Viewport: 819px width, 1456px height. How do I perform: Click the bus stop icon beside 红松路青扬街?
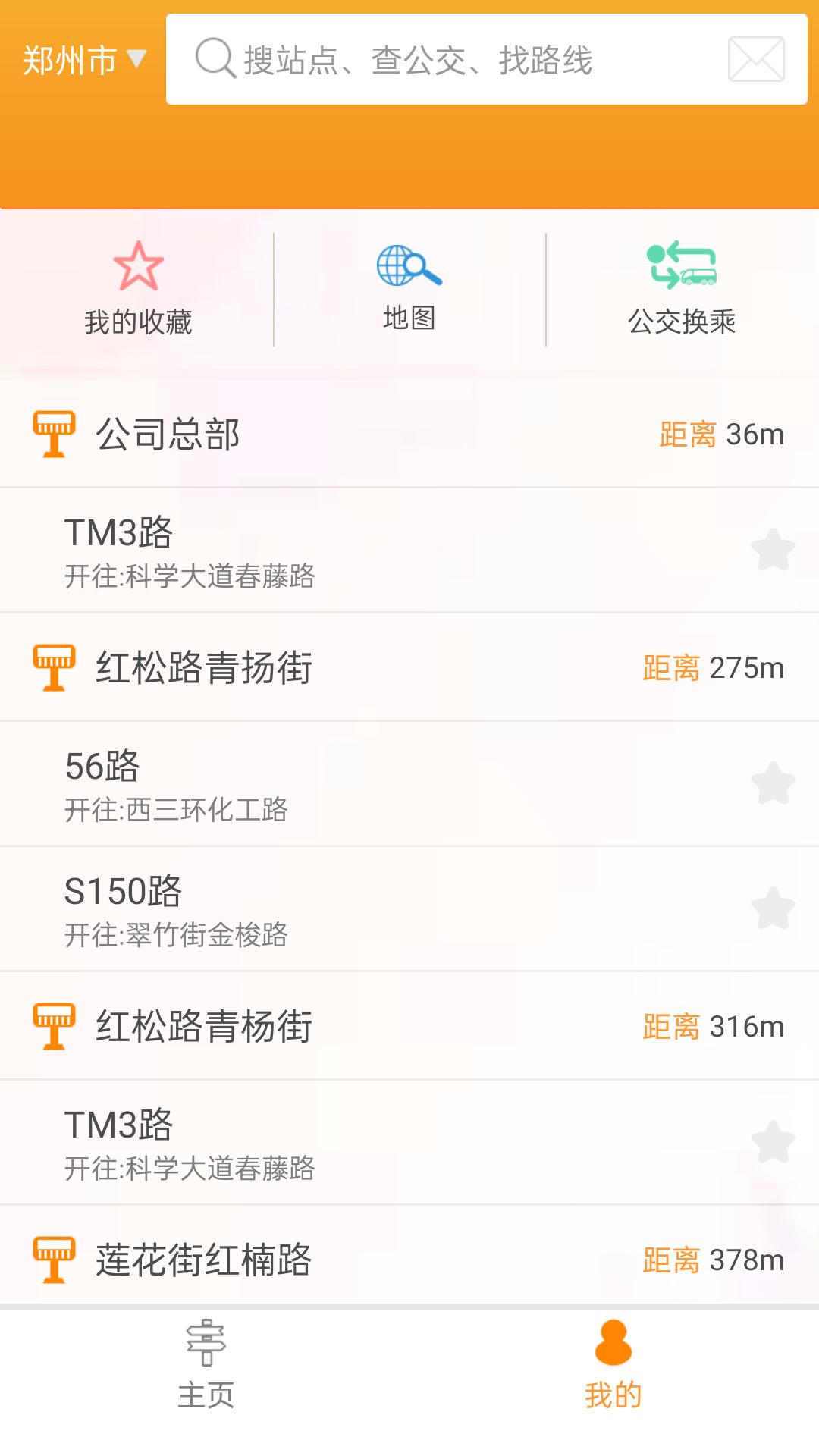tap(55, 667)
